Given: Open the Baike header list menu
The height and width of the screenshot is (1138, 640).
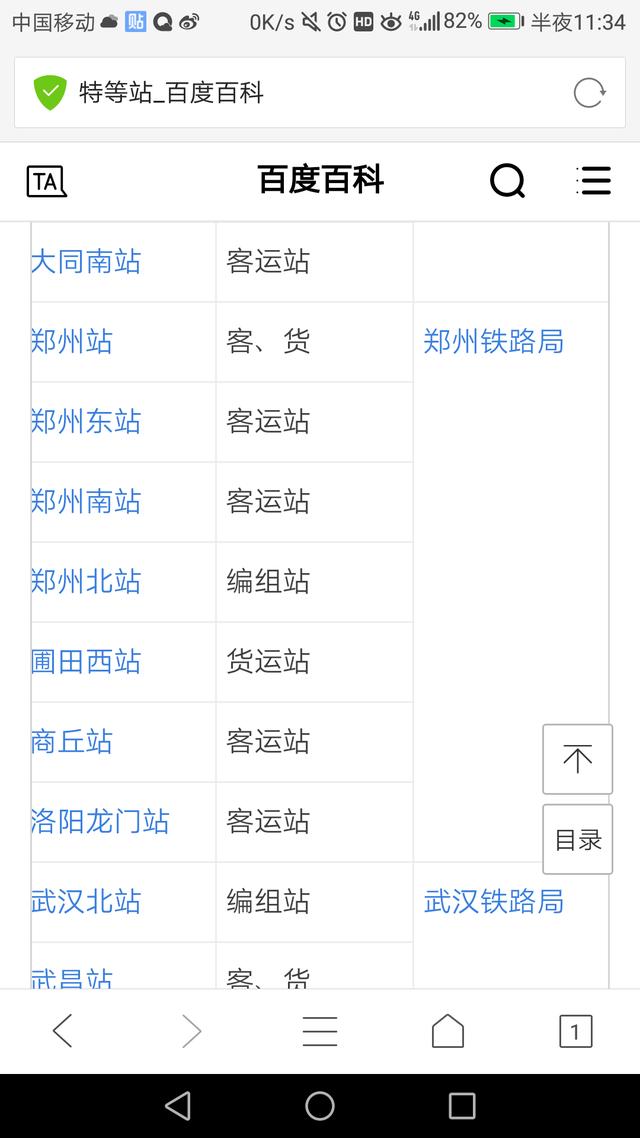Looking at the screenshot, I should click(x=594, y=180).
